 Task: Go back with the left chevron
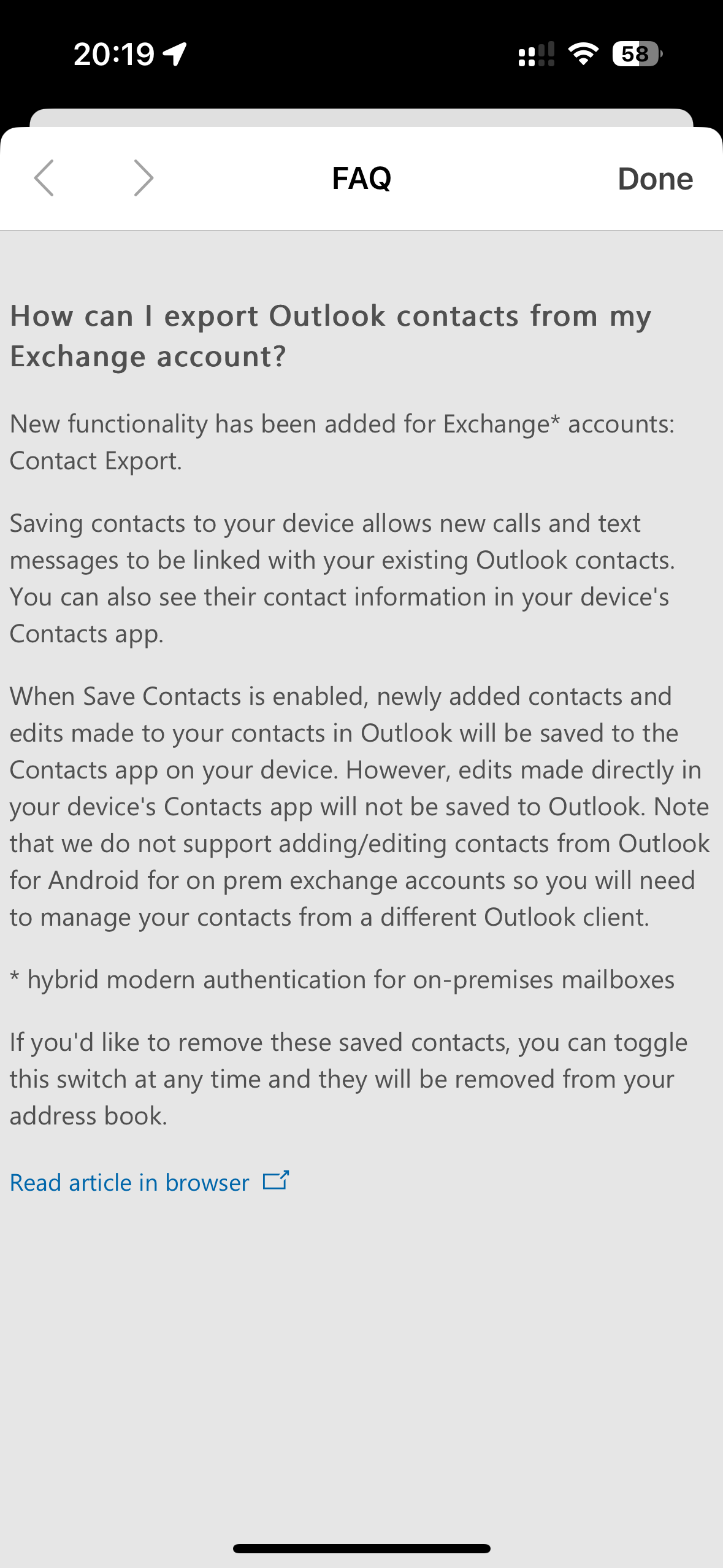[x=44, y=178]
